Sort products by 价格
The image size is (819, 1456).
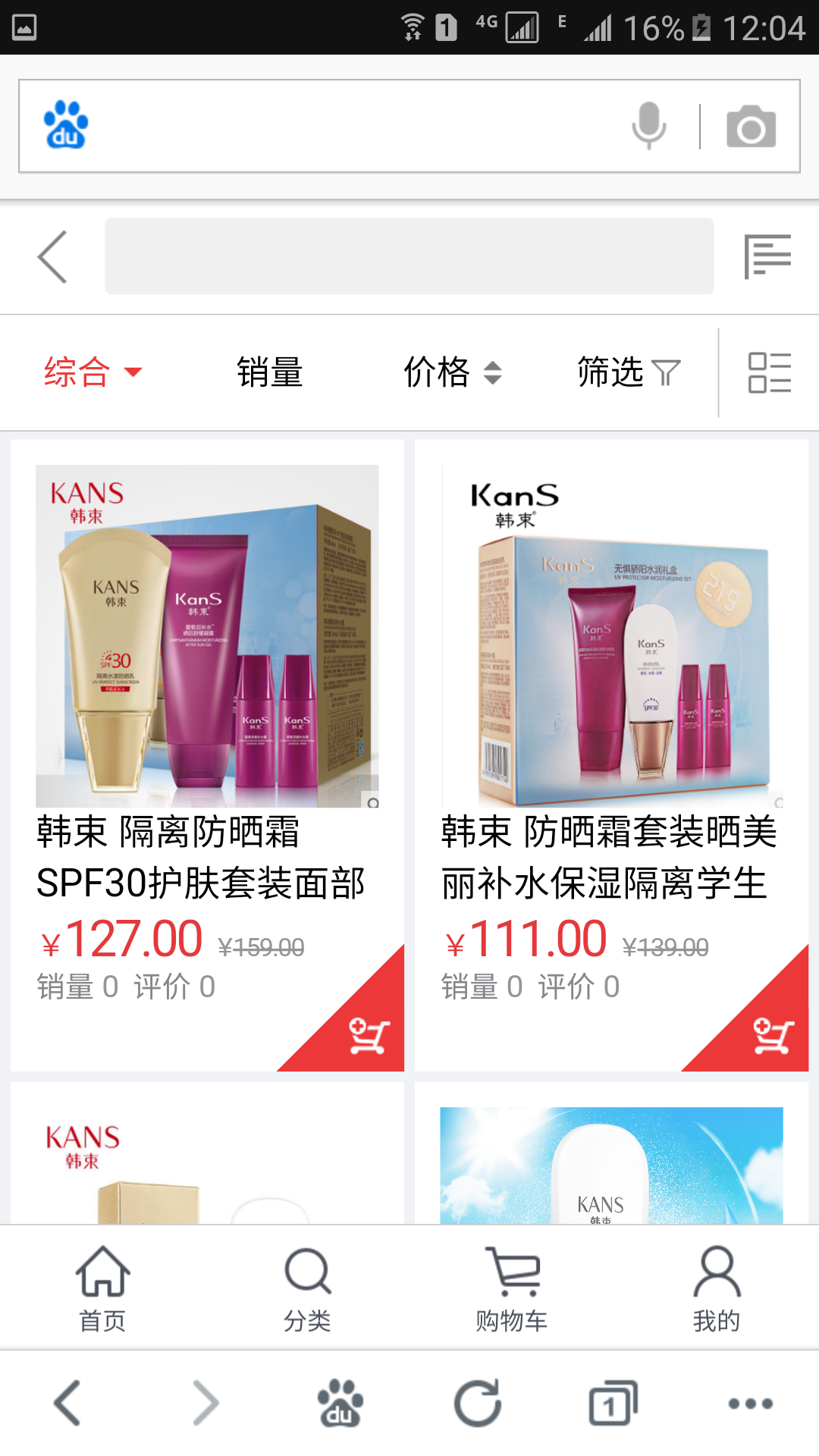coord(452,372)
